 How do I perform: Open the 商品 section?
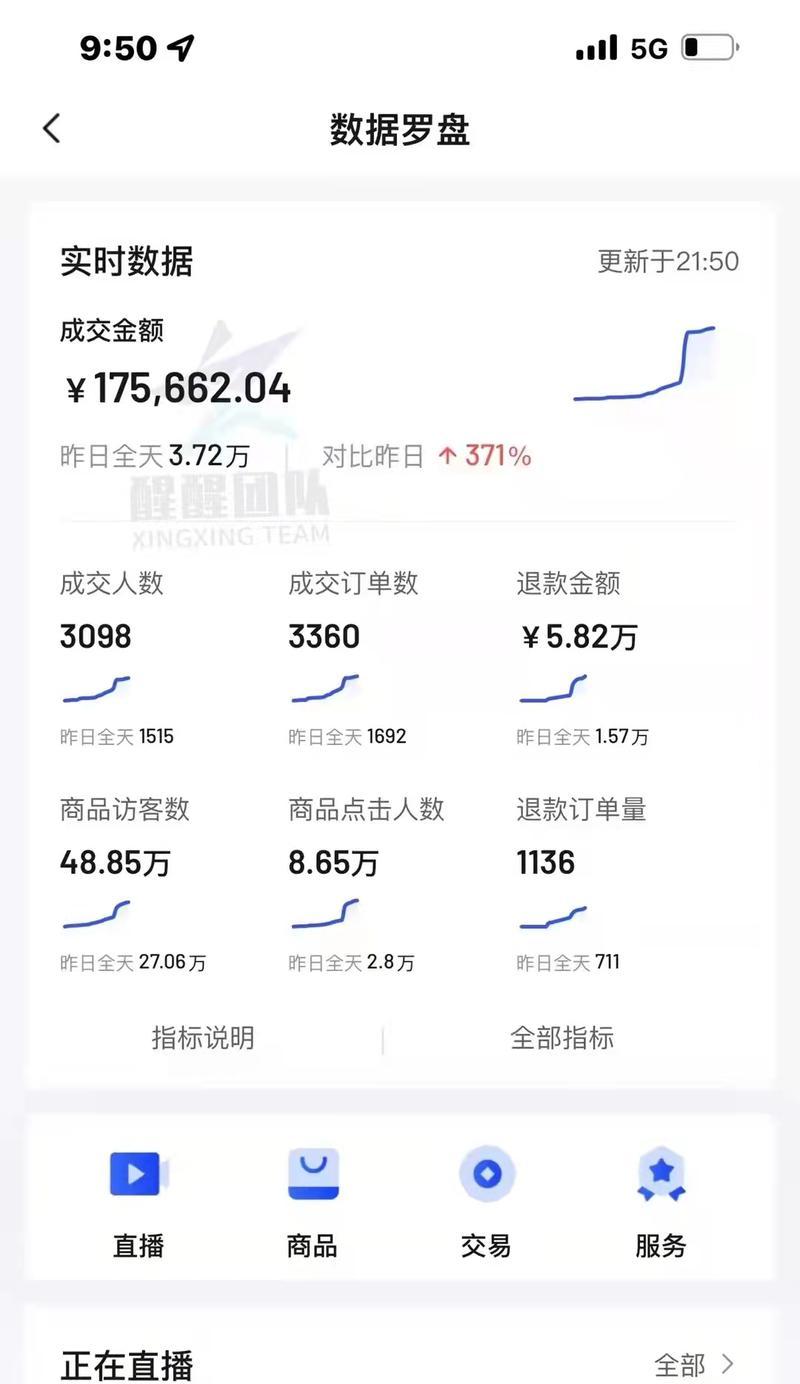pos(312,1202)
